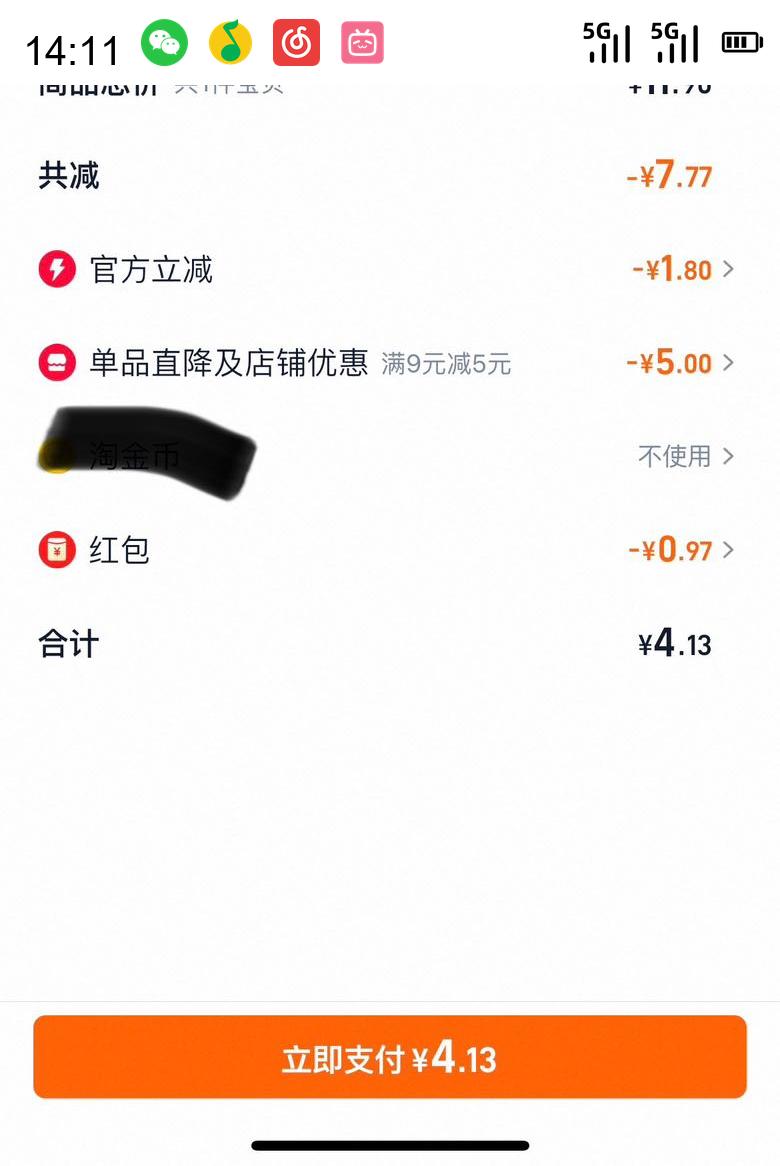The height and width of the screenshot is (1166, 780).
Task: Open 淘金币 usage option
Action: click(686, 456)
